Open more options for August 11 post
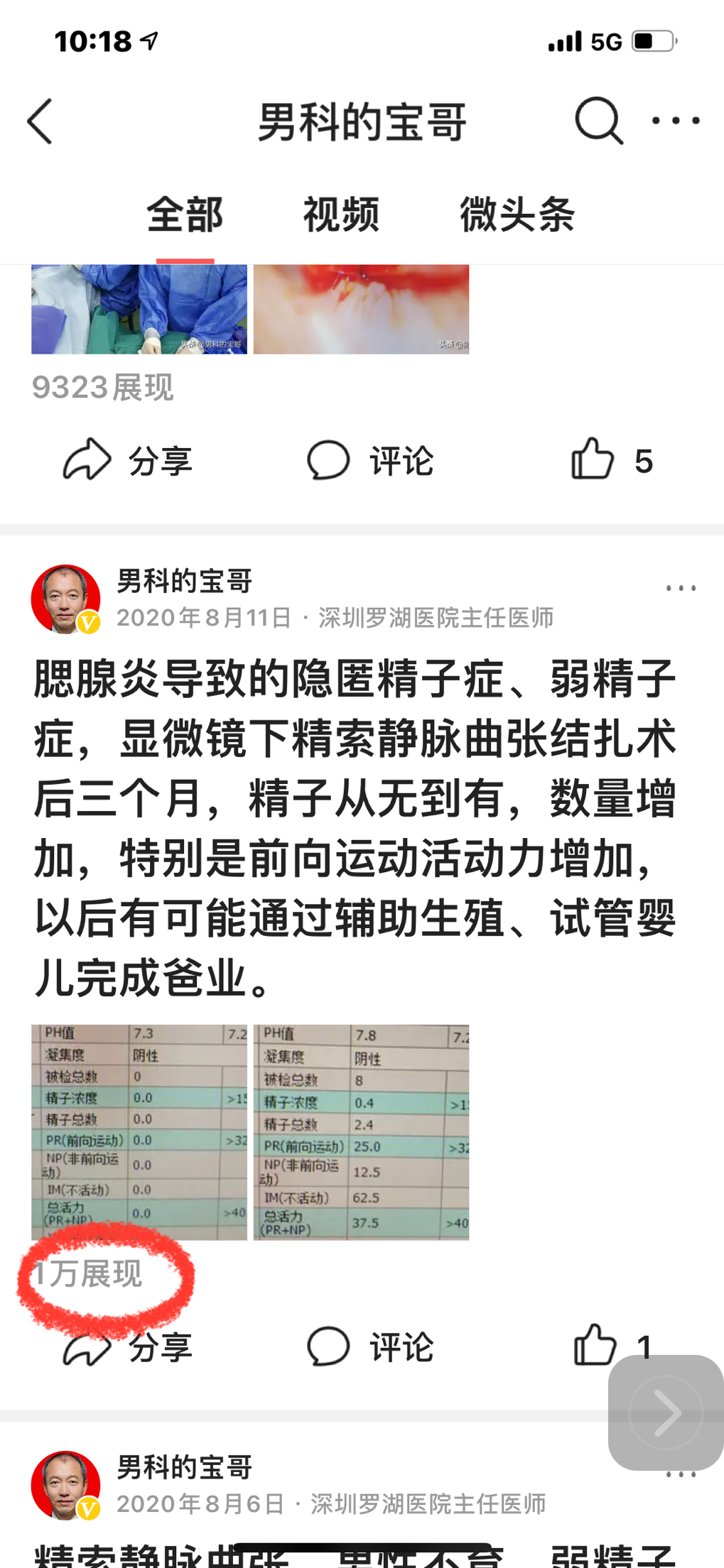The height and width of the screenshot is (1568, 724). [680, 589]
